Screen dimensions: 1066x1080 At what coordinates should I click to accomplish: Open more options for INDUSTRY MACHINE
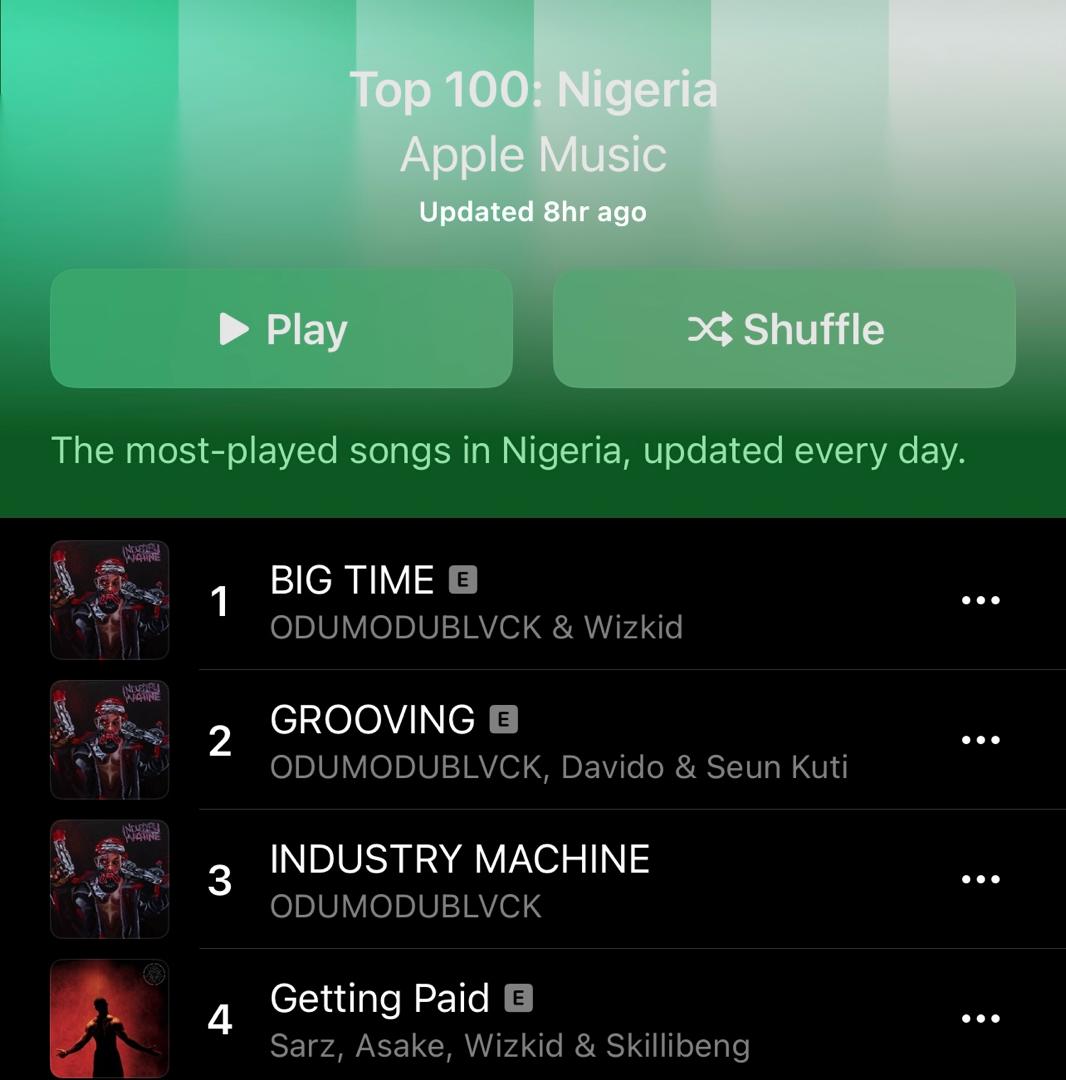(x=980, y=880)
